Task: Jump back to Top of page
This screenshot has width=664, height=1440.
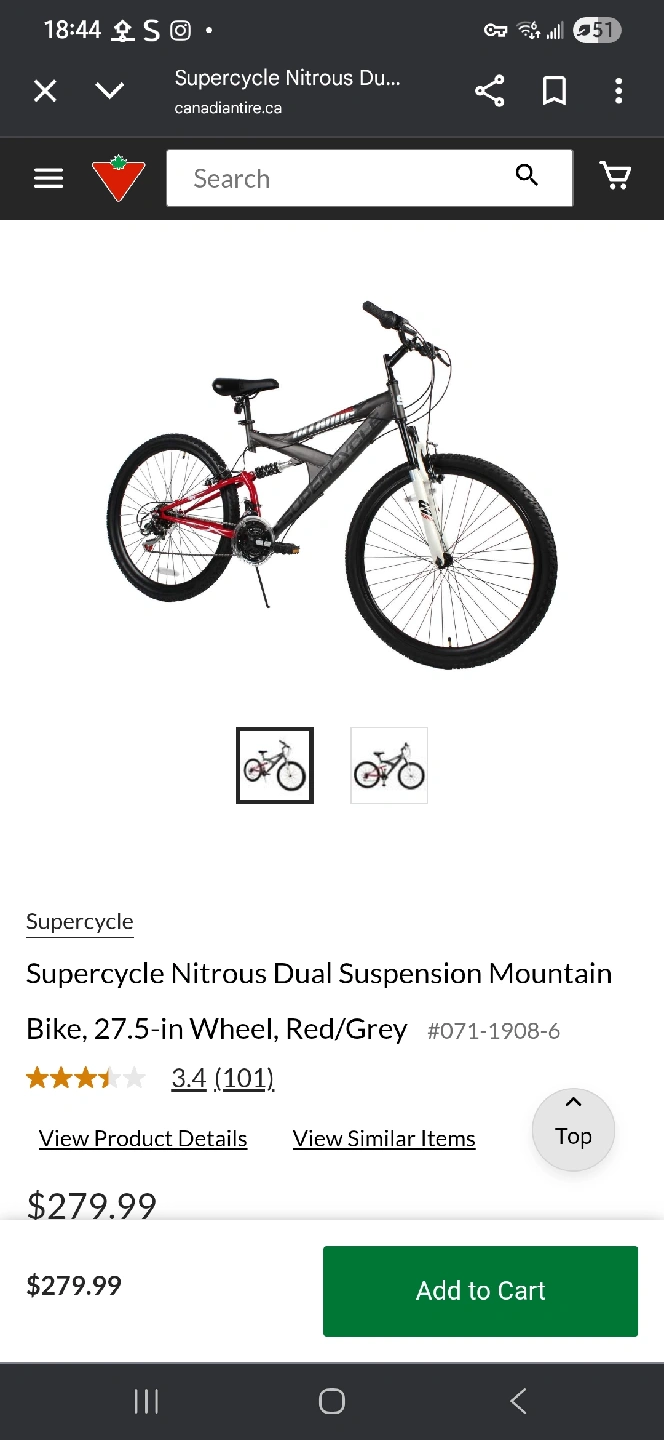Action: [x=573, y=1129]
